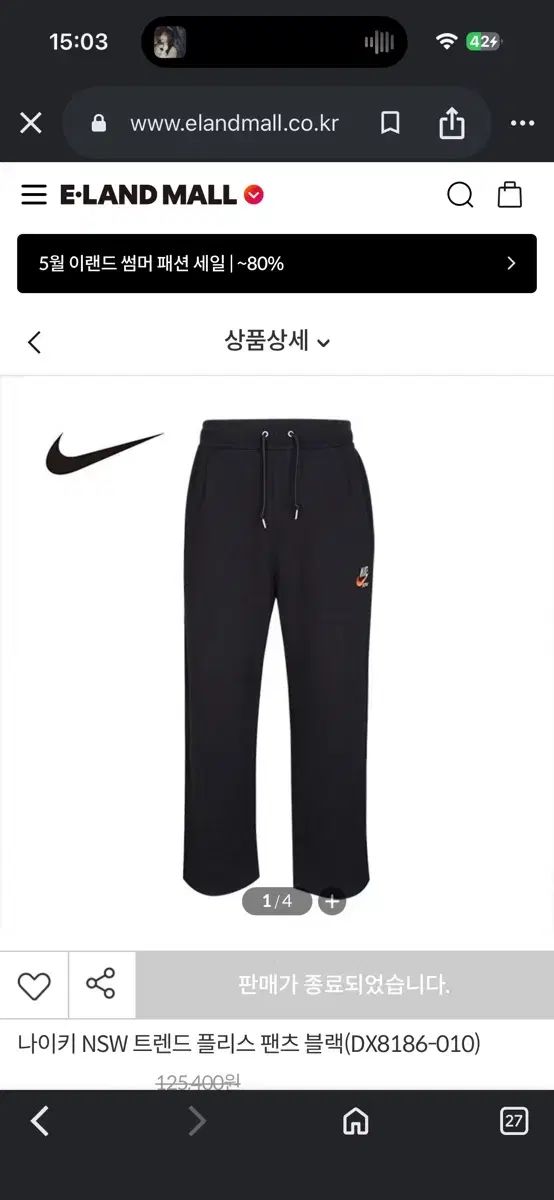The width and height of the screenshot is (554, 1200).
Task: Enlarge image with the plus button
Action: (332, 901)
